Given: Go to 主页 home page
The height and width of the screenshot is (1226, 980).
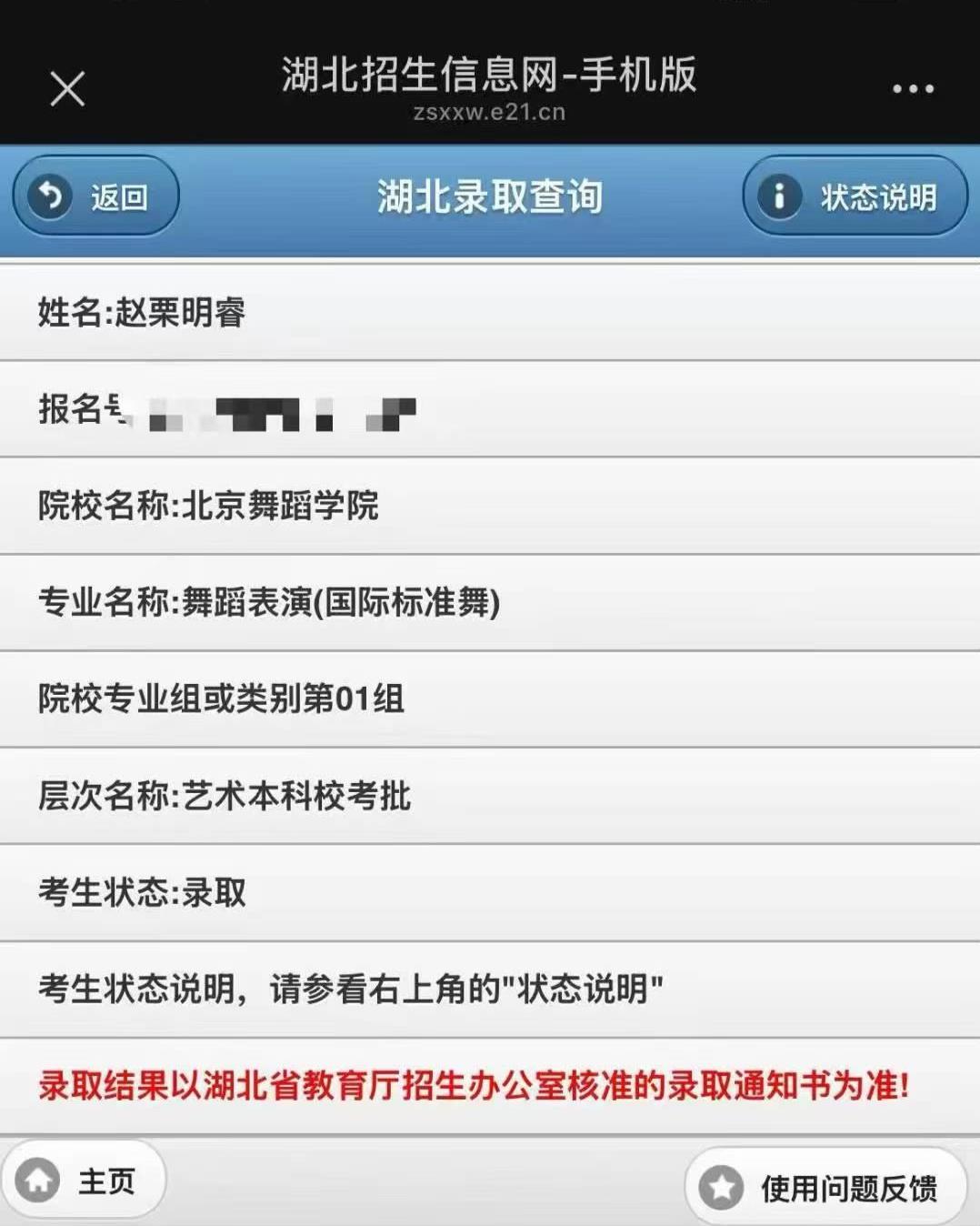Looking at the screenshot, I should 84,1181.
